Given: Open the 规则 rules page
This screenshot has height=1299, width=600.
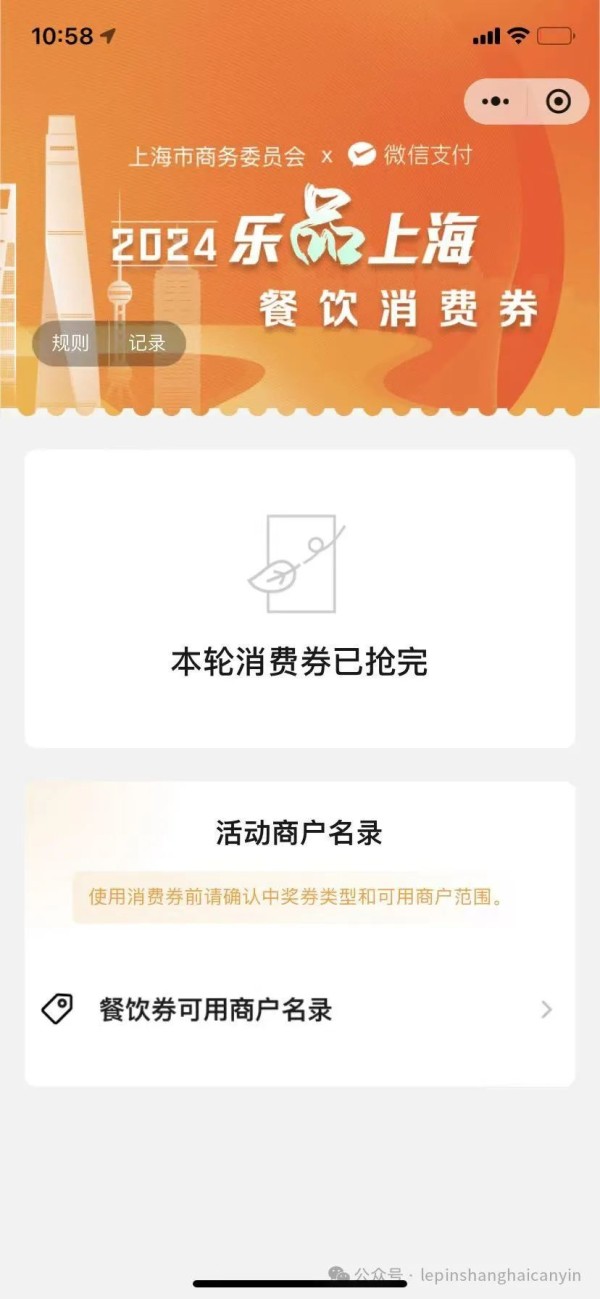Looking at the screenshot, I should 70,343.
